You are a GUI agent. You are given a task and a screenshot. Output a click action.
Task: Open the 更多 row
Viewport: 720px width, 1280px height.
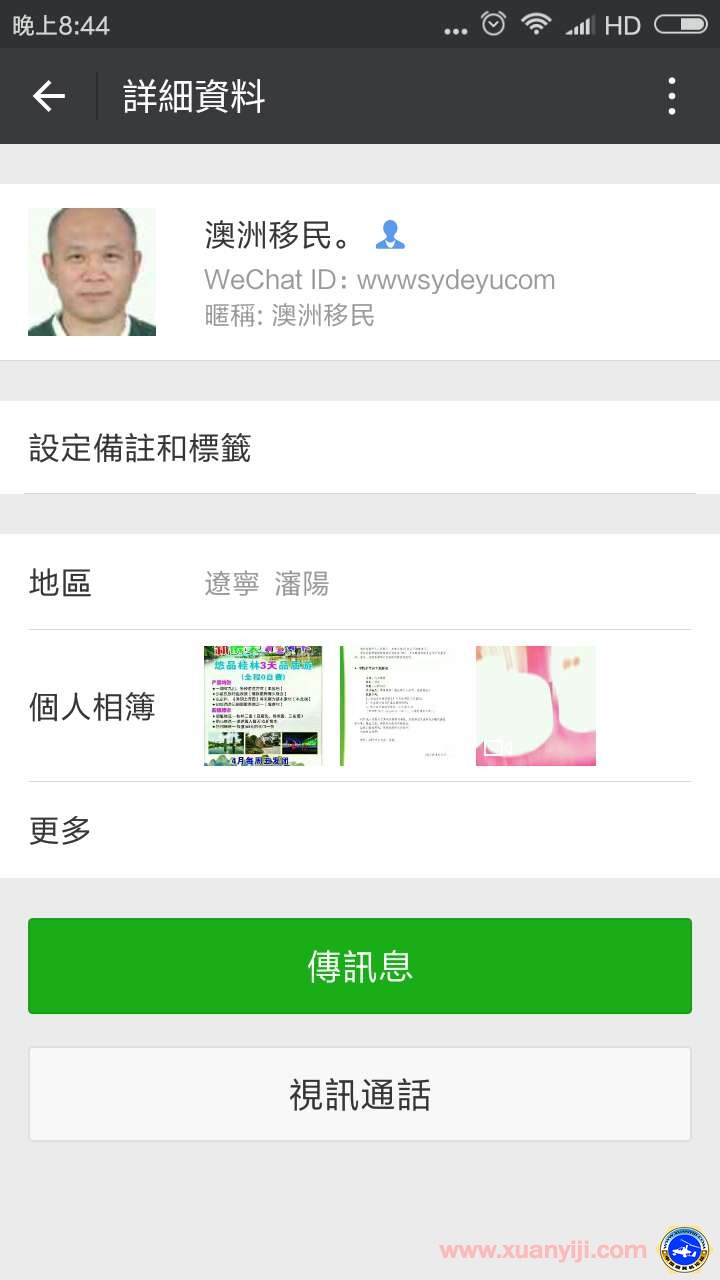point(360,830)
